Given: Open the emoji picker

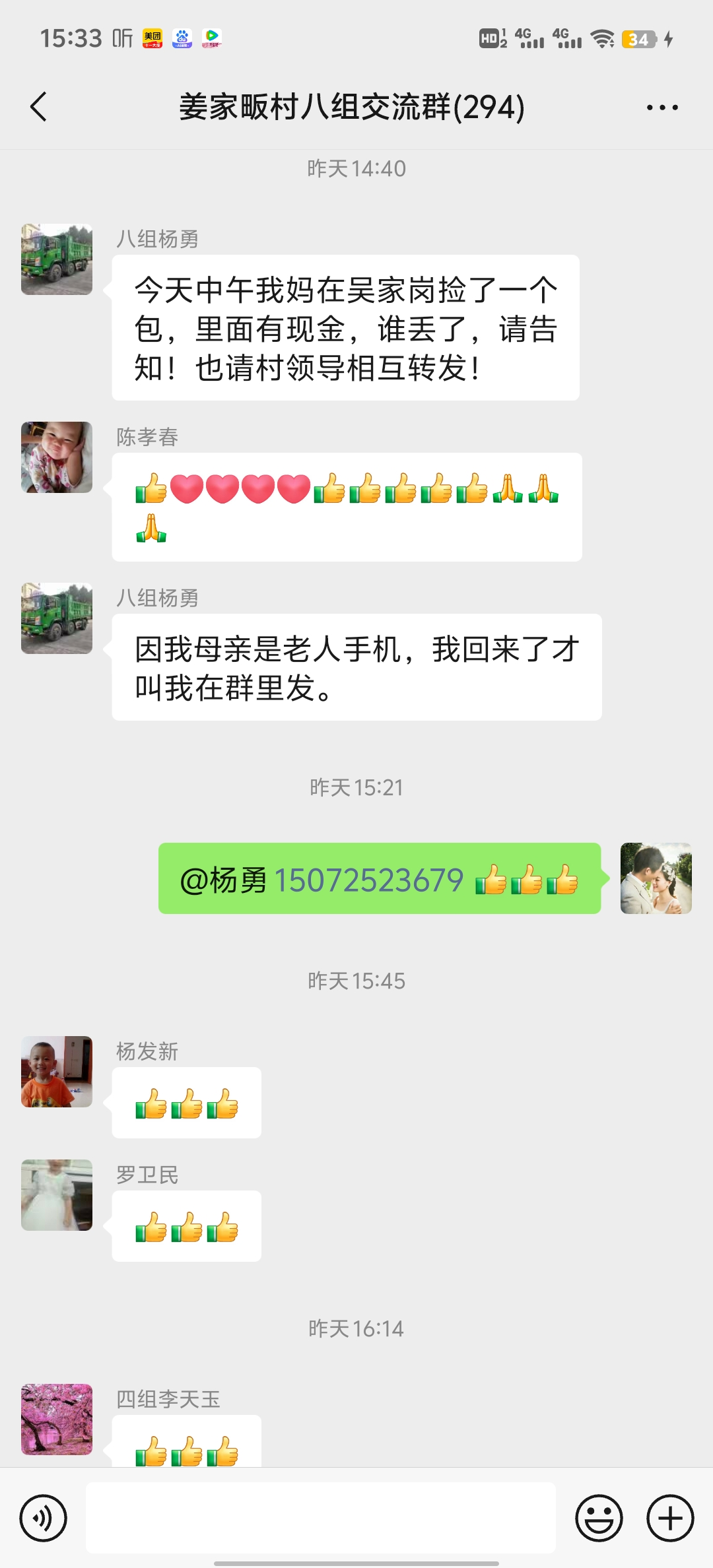Looking at the screenshot, I should [599, 1518].
